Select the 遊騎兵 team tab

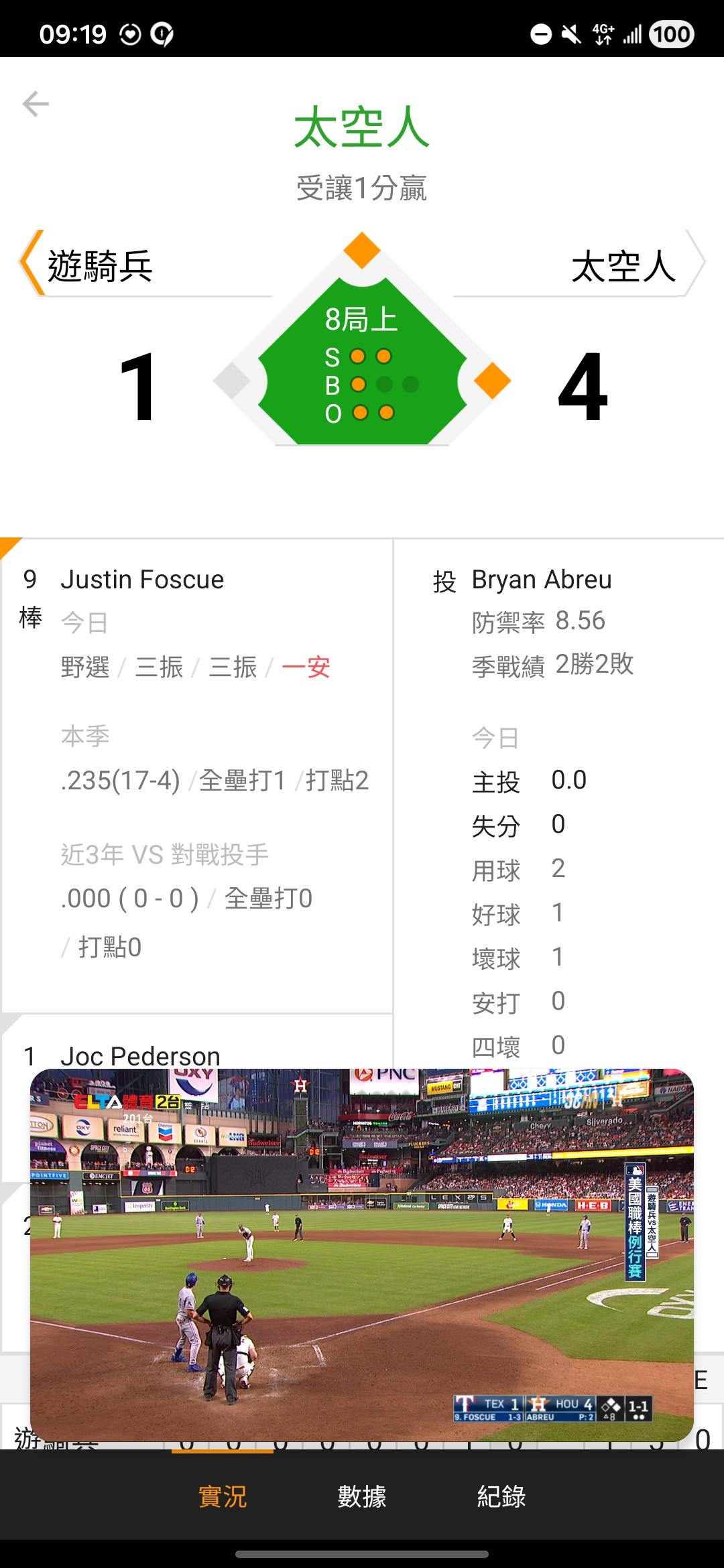pos(145,263)
